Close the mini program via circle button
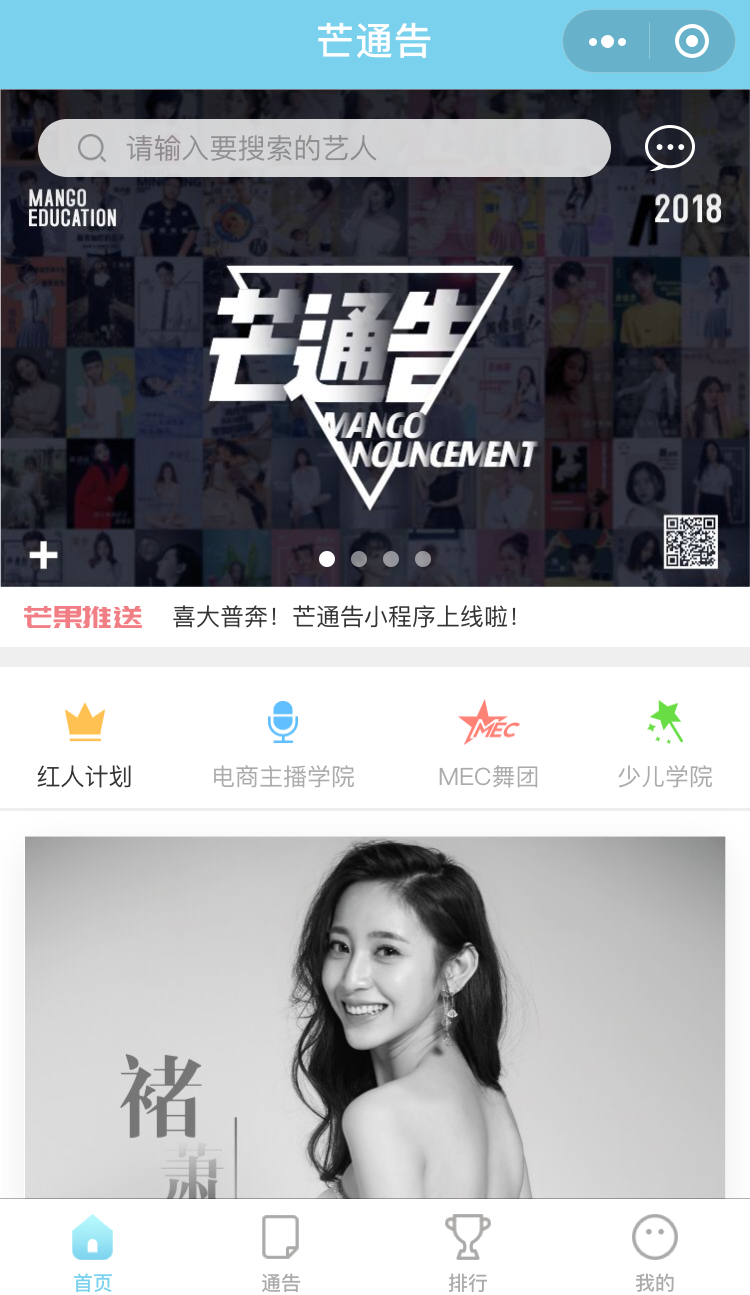The width and height of the screenshot is (750, 1295). (692, 42)
